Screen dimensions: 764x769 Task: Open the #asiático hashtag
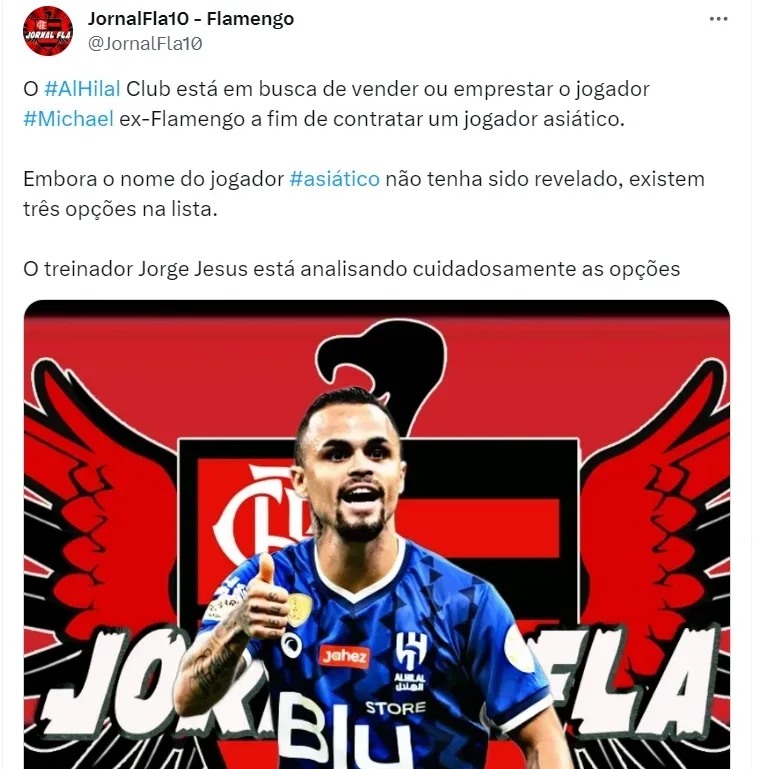334,179
